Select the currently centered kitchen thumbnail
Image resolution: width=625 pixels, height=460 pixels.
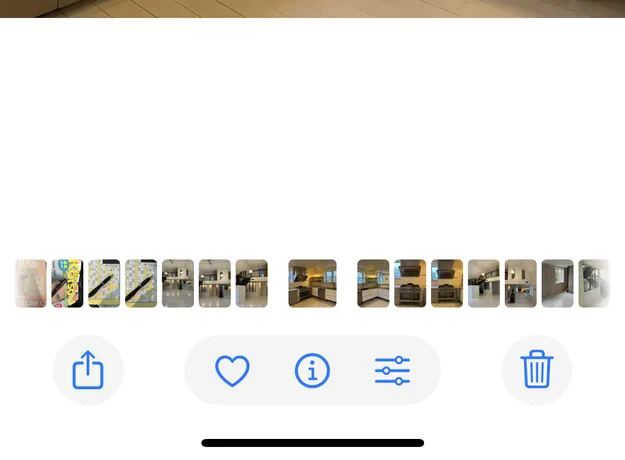point(312,284)
